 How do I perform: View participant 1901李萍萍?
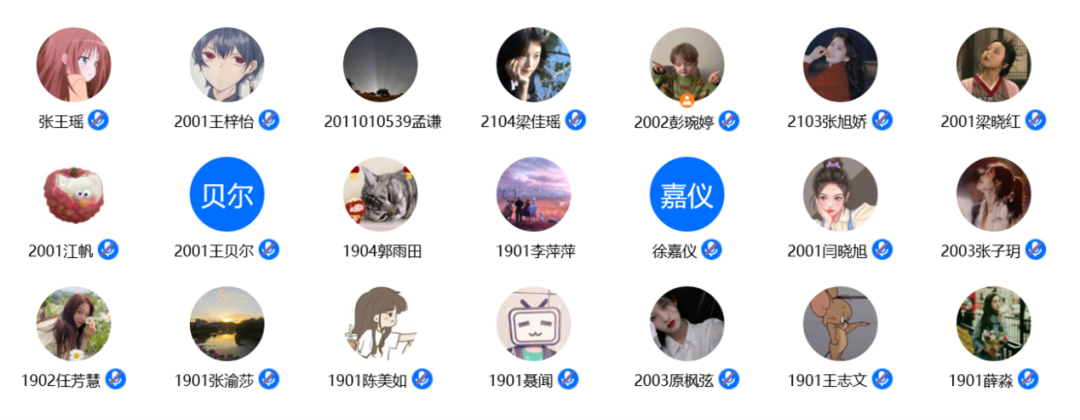point(534,194)
